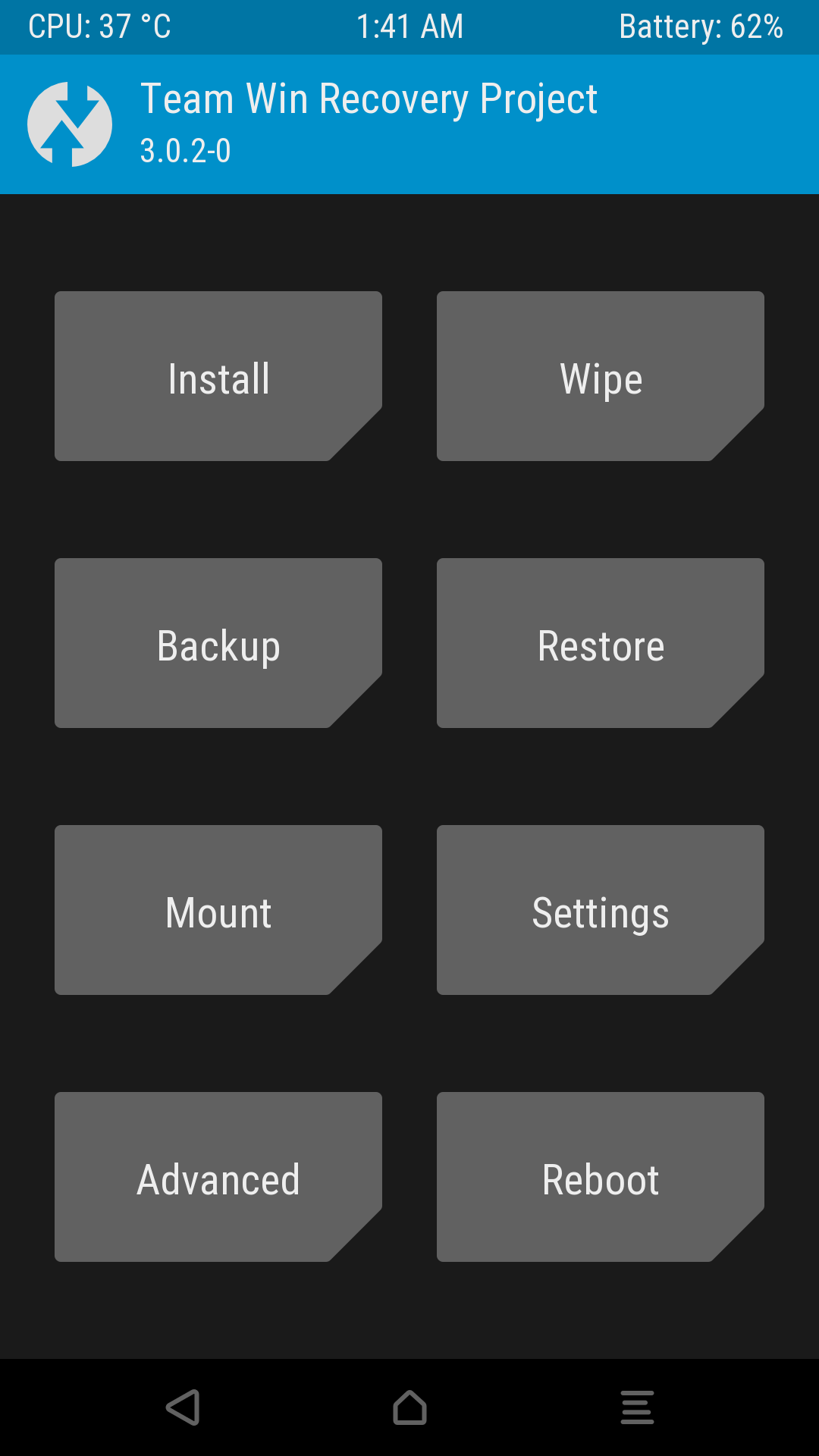
Task: Click the clock showing 1:41 AM
Action: [409, 26]
